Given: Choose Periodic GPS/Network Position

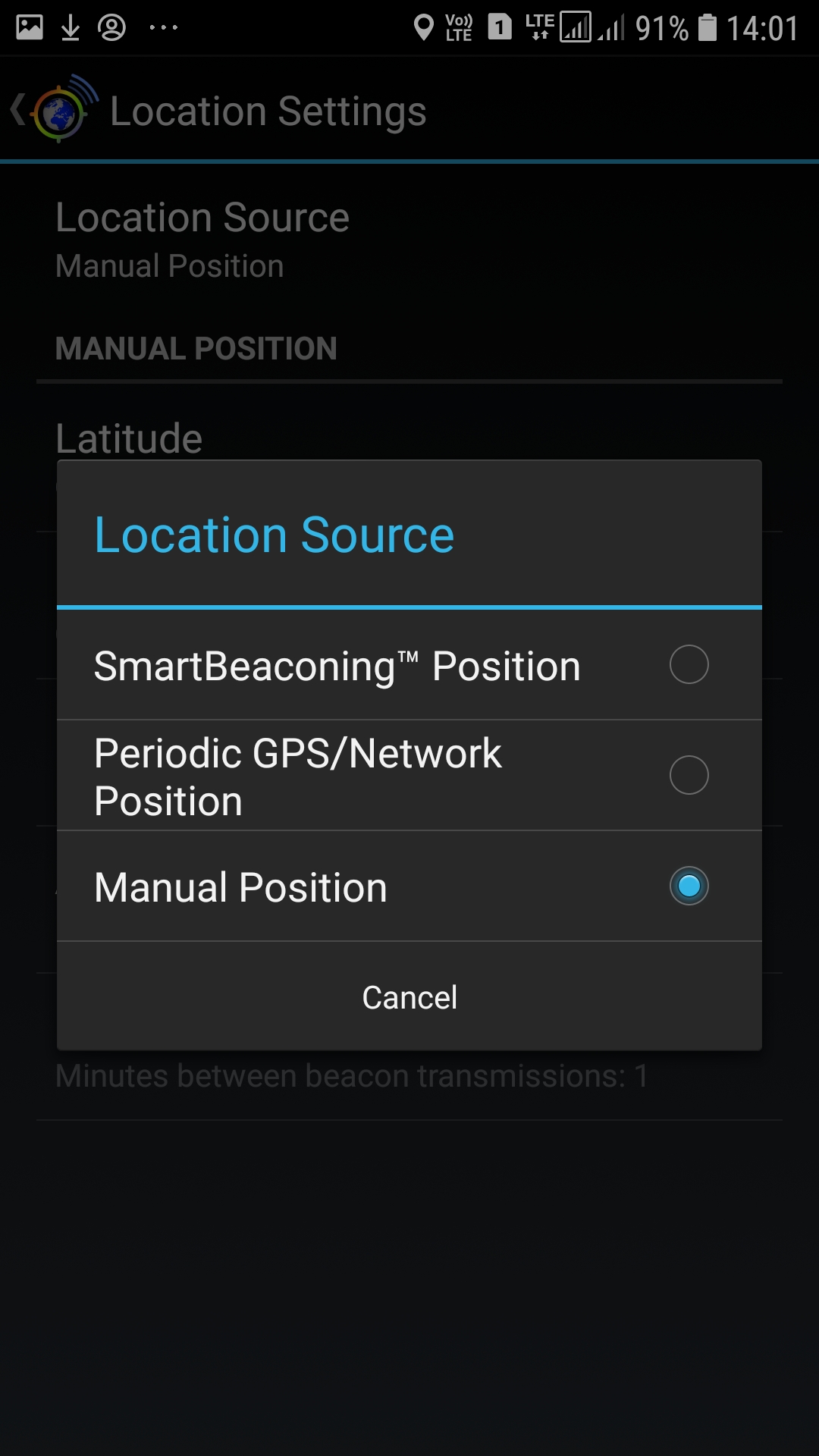Looking at the screenshot, I should (409, 776).
